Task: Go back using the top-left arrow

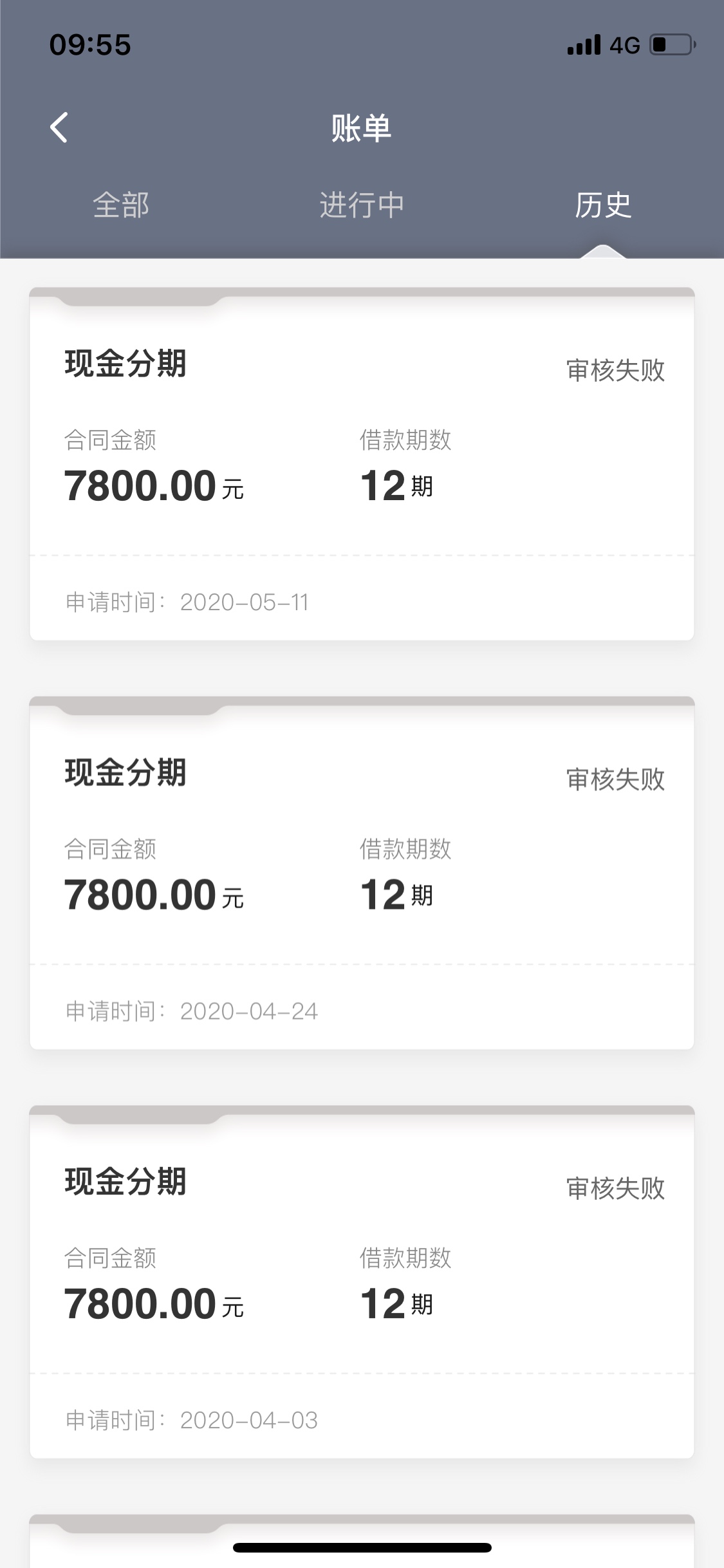Action: pyautogui.click(x=59, y=127)
